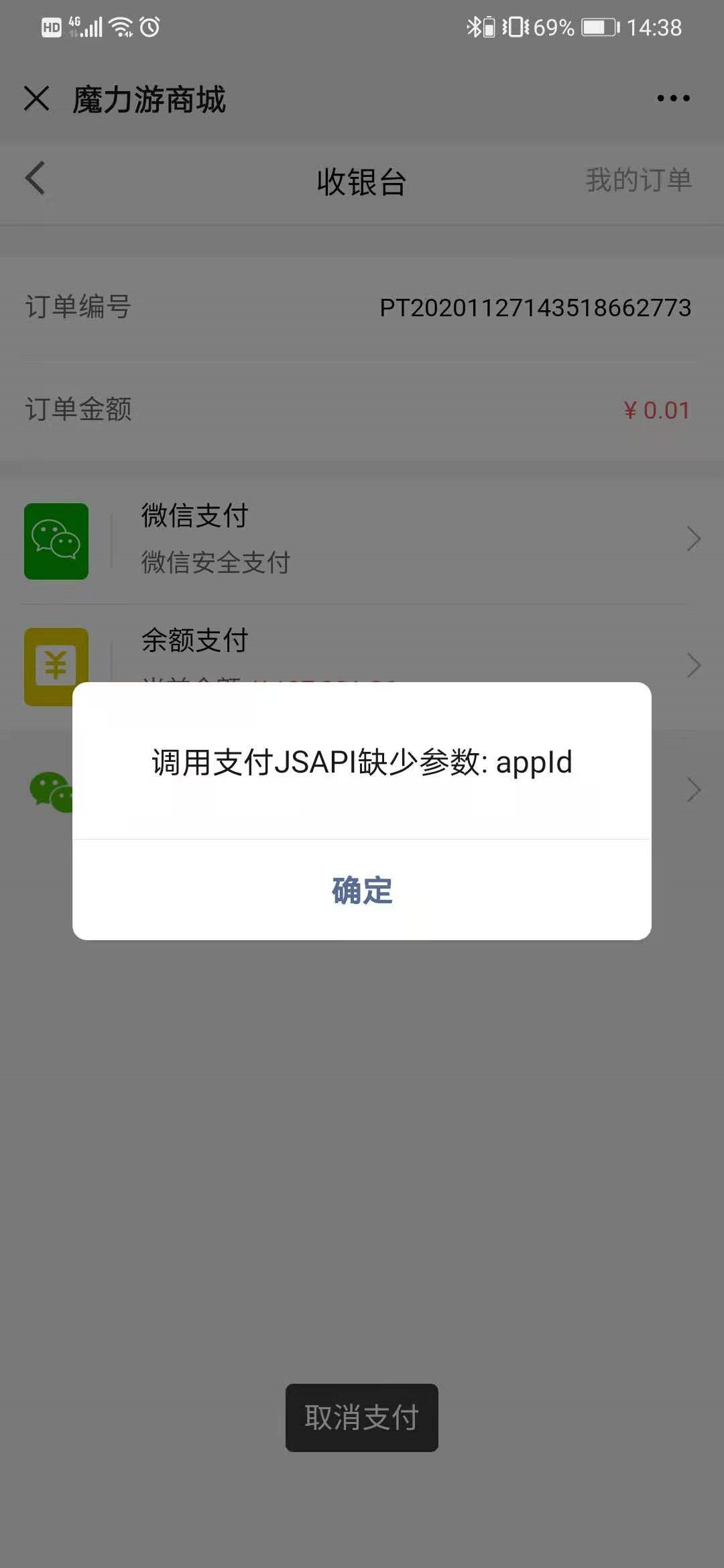Choose 余额支付 payment option

[x=362, y=643]
